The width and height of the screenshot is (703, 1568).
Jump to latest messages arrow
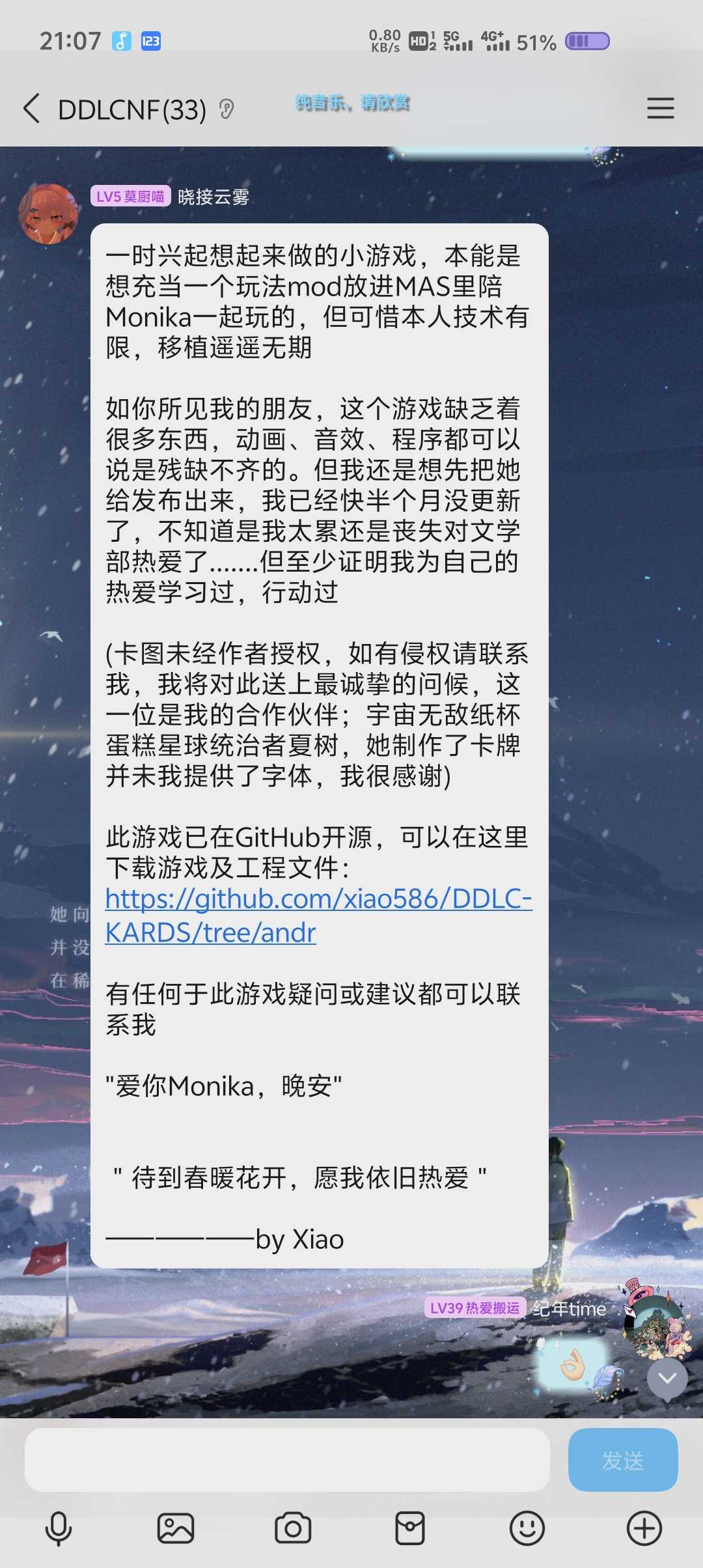click(x=667, y=1378)
